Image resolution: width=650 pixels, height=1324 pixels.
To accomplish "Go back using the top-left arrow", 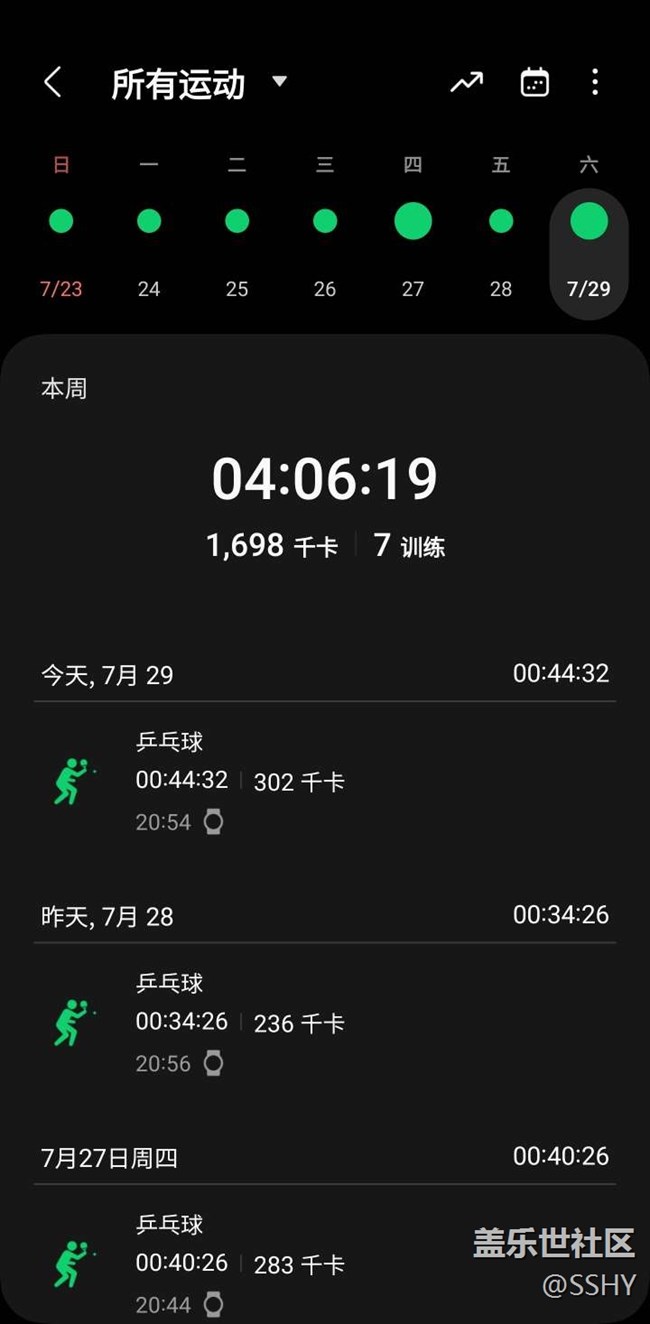I will point(53,82).
